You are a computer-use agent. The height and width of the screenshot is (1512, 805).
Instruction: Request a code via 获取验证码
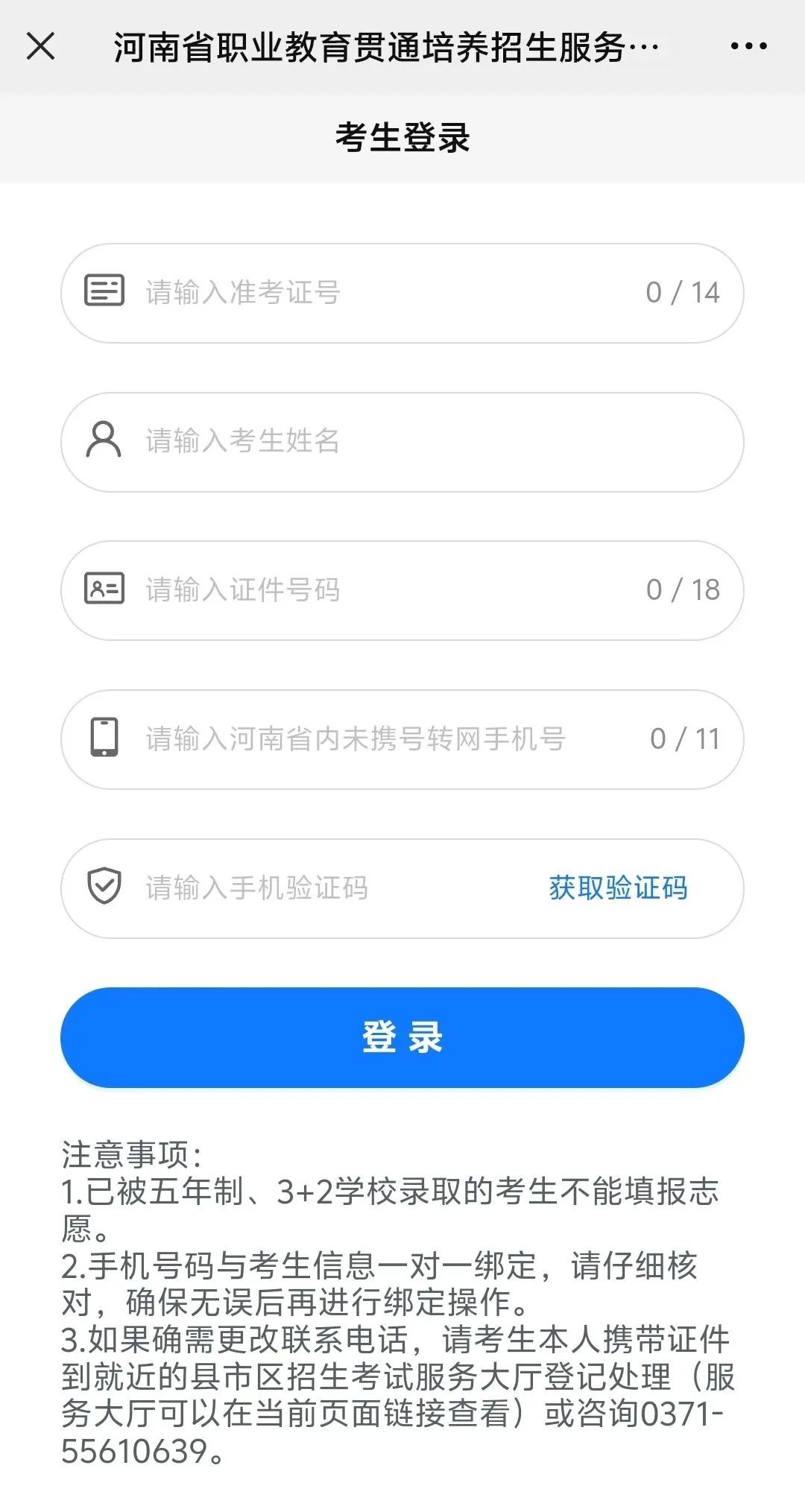[618, 888]
